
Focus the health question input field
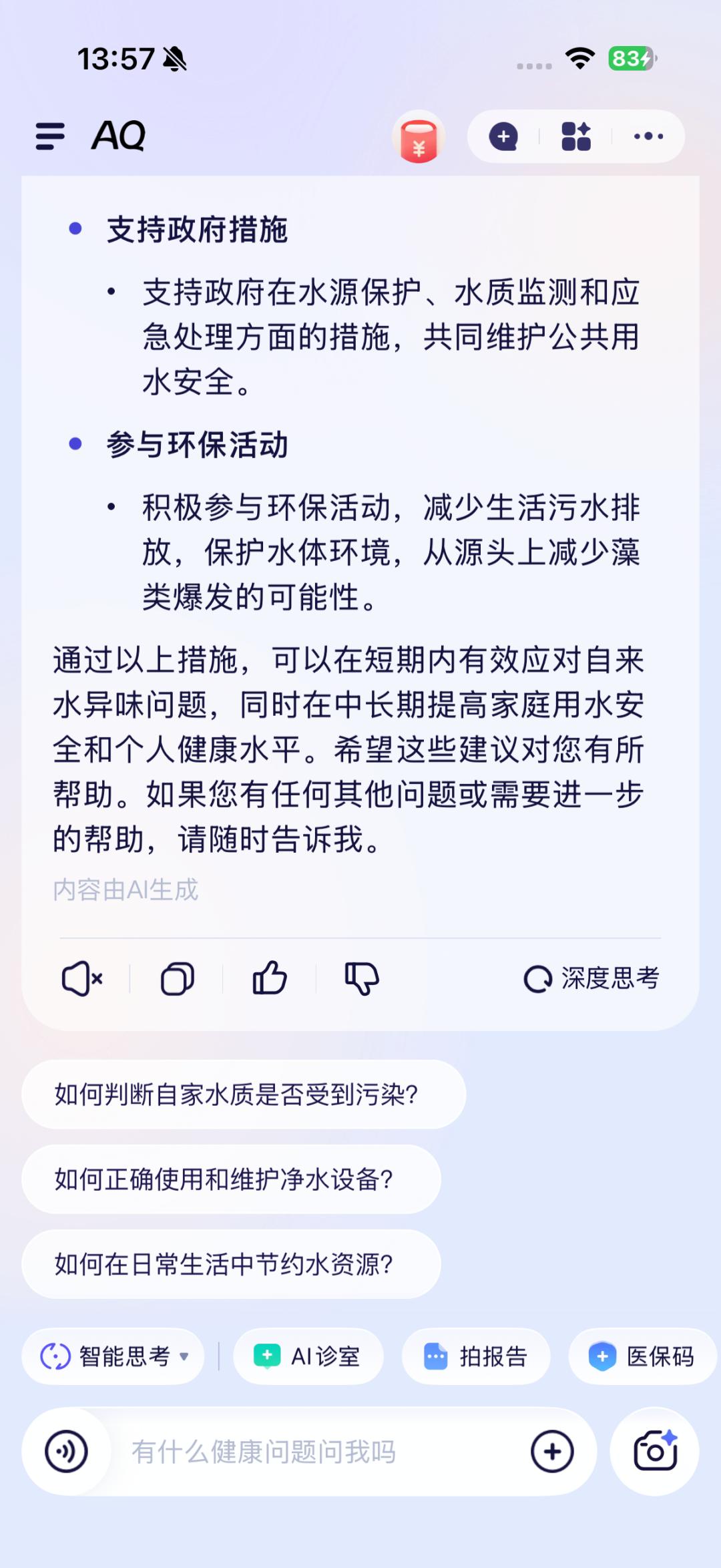point(320,1451)
